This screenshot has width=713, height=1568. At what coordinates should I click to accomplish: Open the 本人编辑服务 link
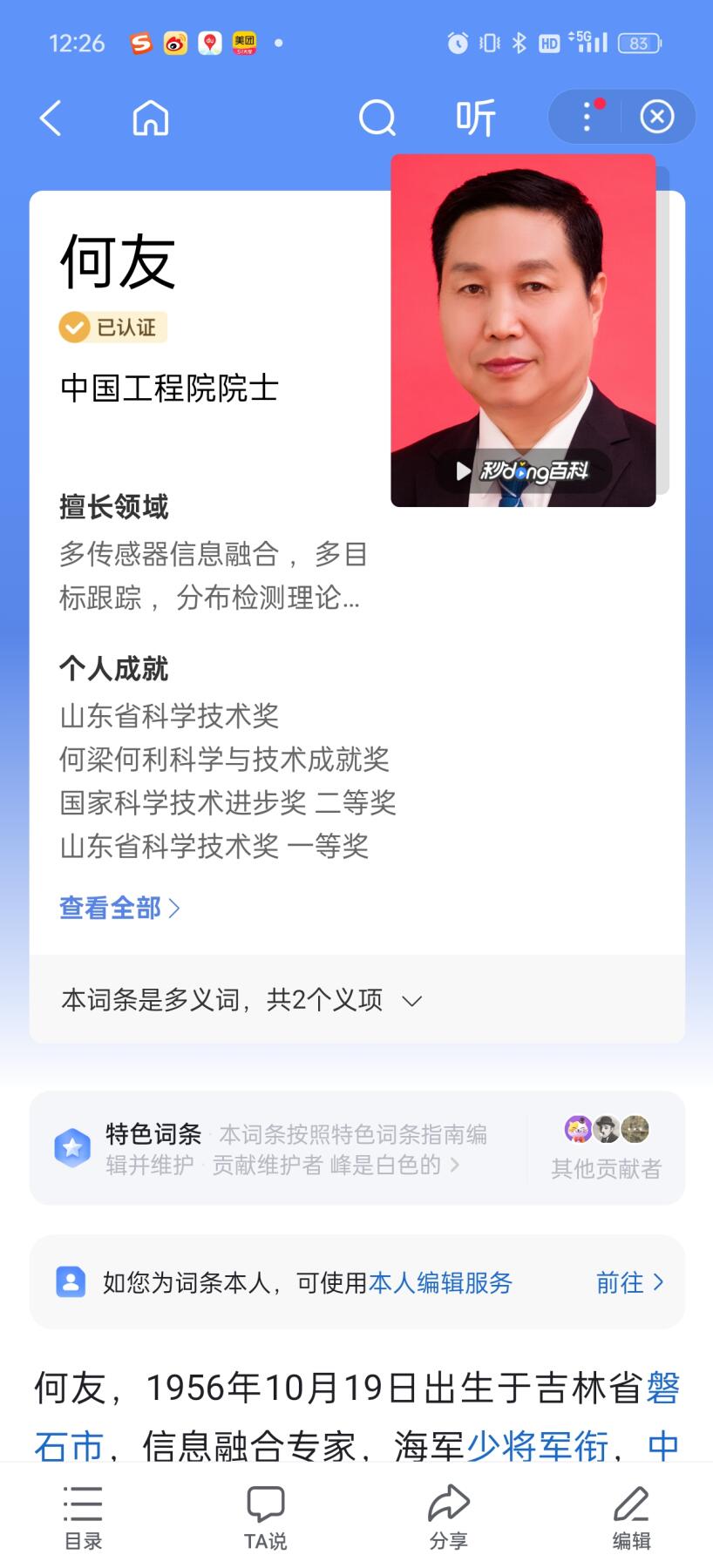pyautogui.click(x=440, y=1282)
